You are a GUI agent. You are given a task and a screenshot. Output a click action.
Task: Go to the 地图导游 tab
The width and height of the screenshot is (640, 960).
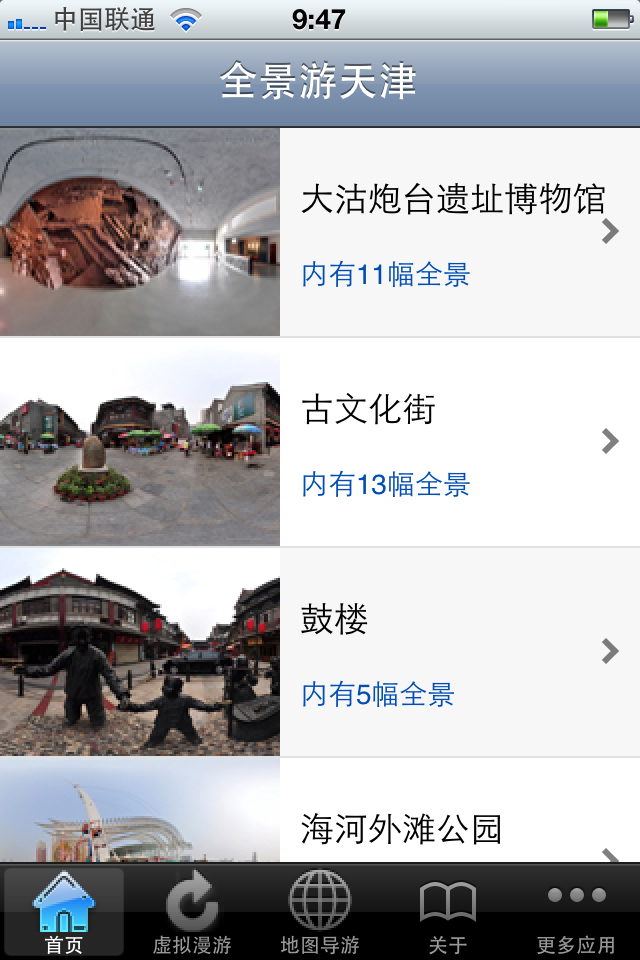(x=320, y=912)
